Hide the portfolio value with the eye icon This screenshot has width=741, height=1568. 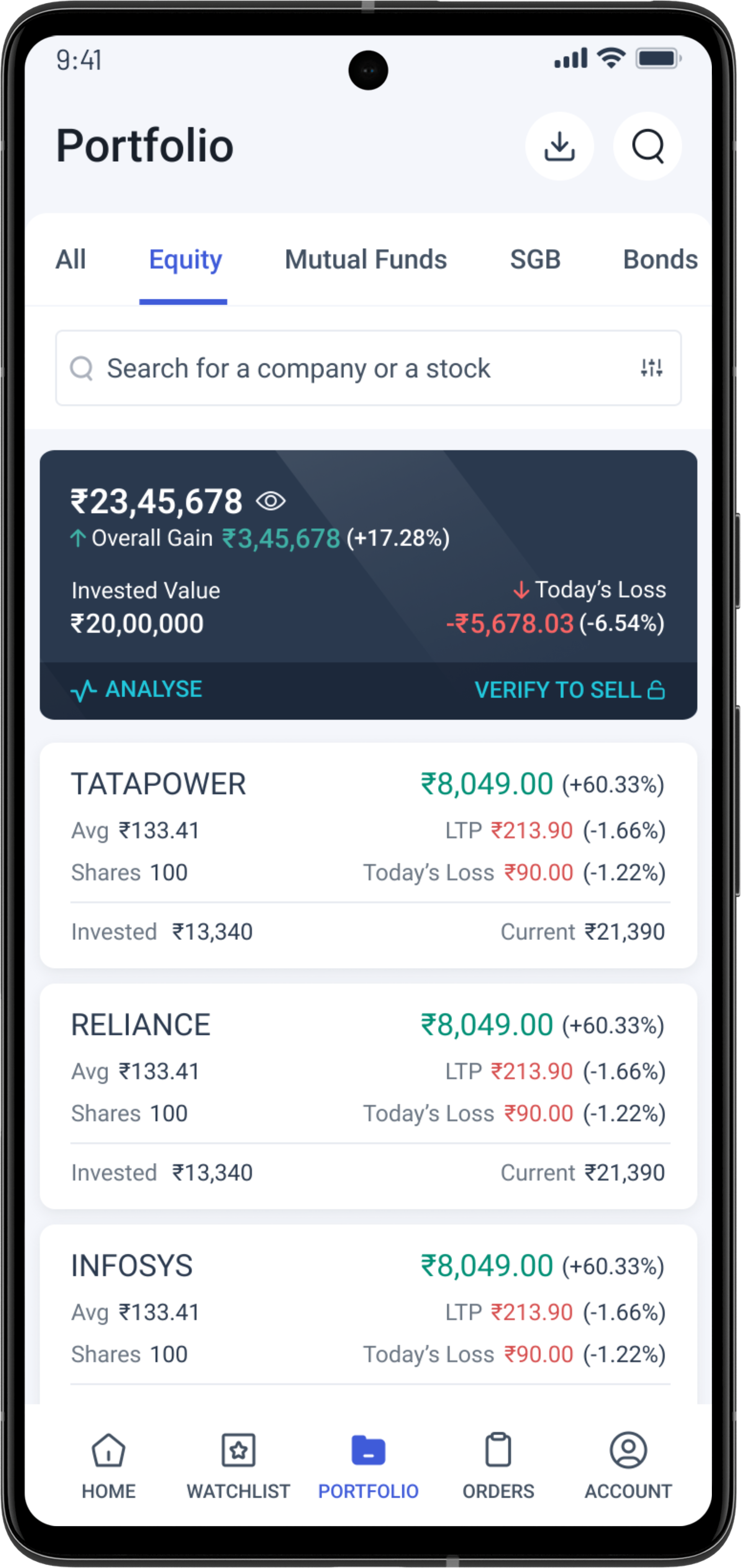(x=271, y=501)
